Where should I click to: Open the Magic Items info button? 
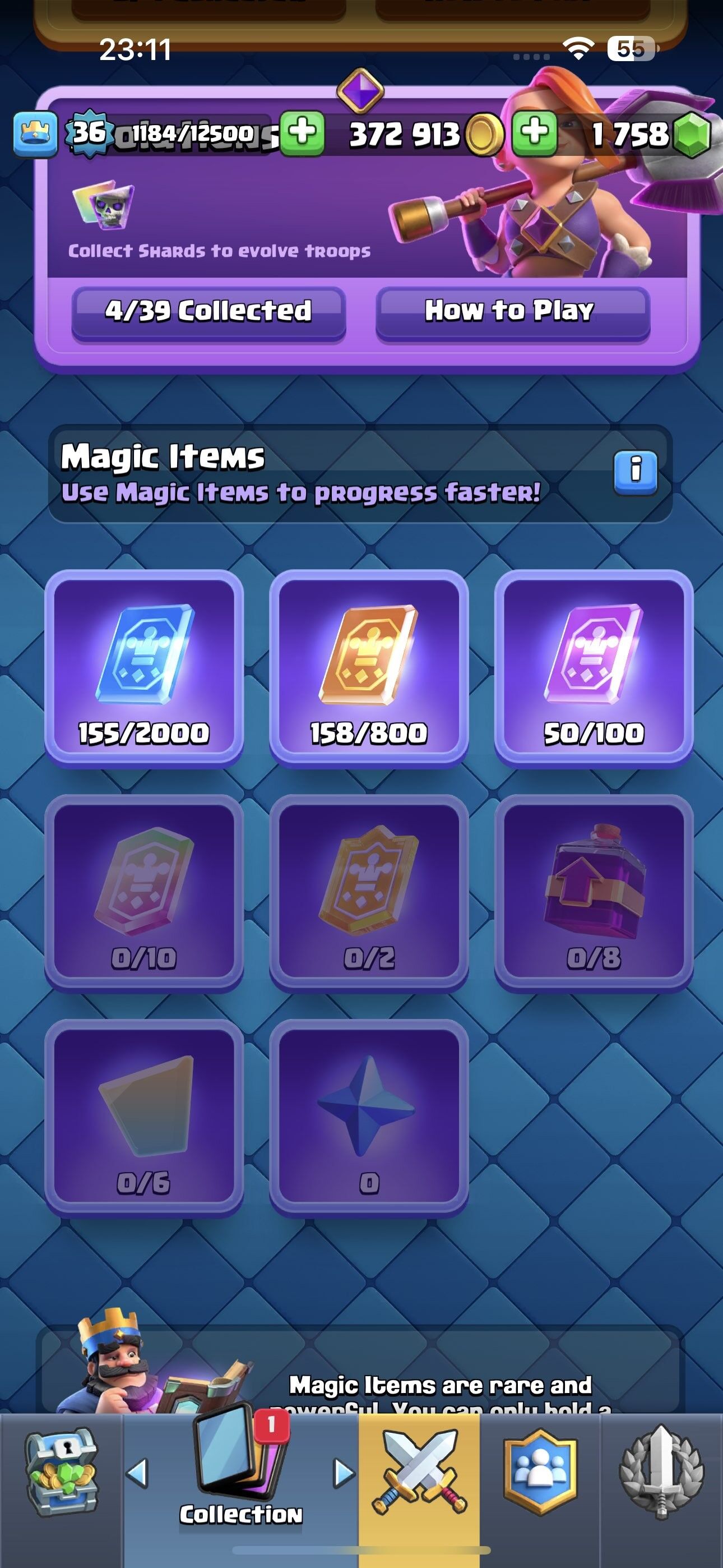tap(636, 472)
